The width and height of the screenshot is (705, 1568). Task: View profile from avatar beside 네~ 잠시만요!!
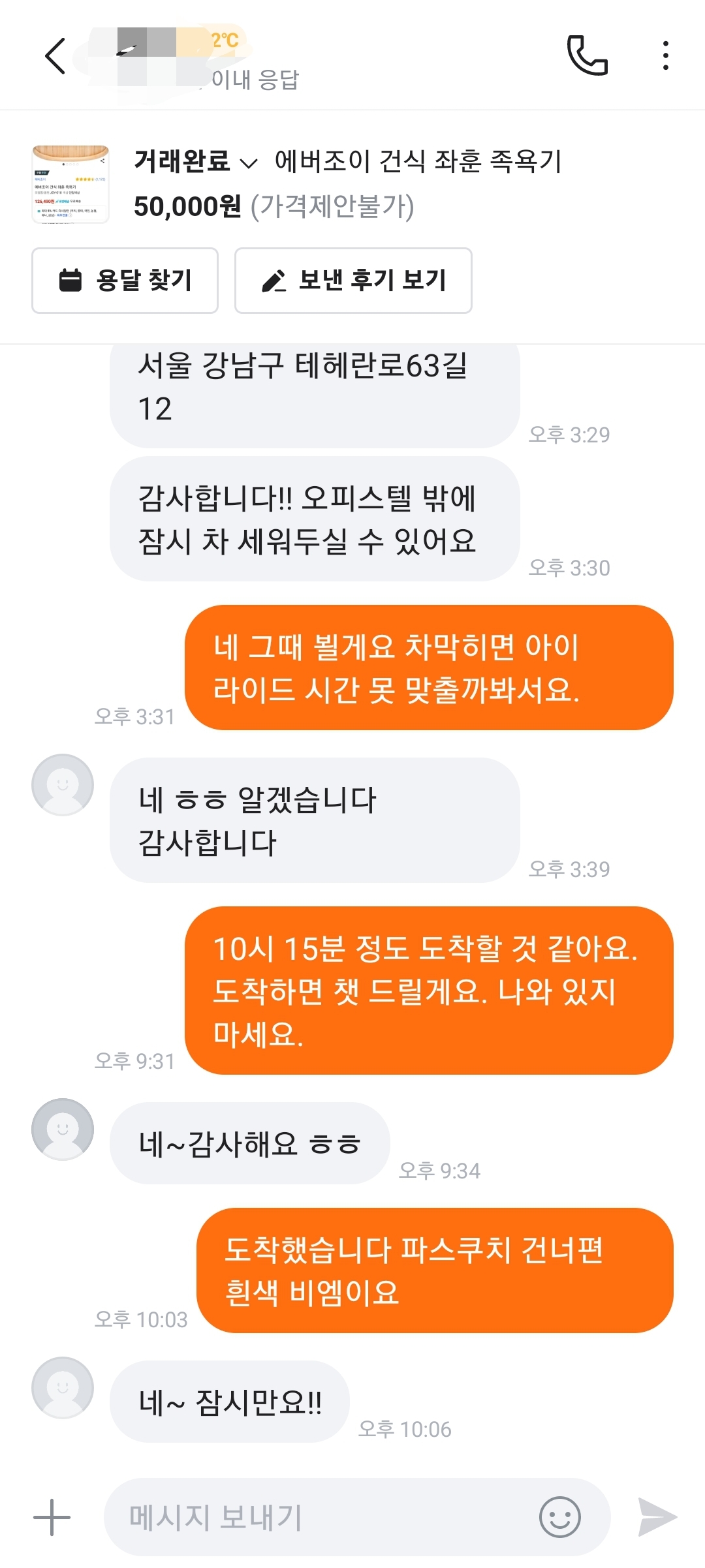pyautogui.click(x=63, y=1387)
